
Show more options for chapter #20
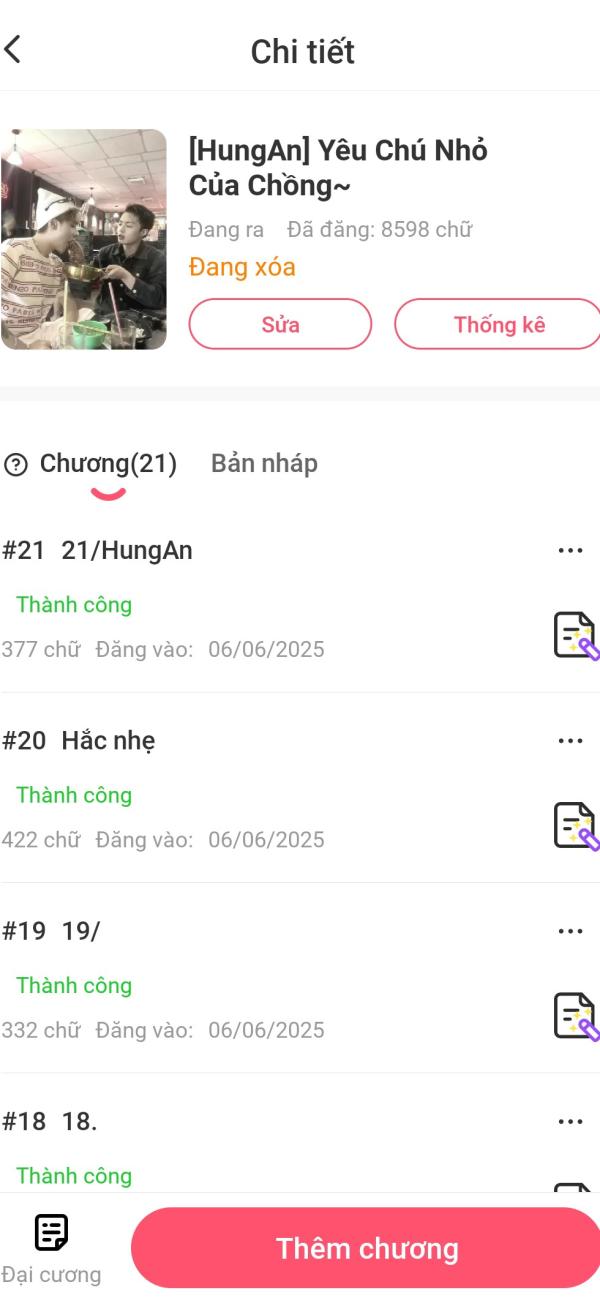tap(570, 741)
